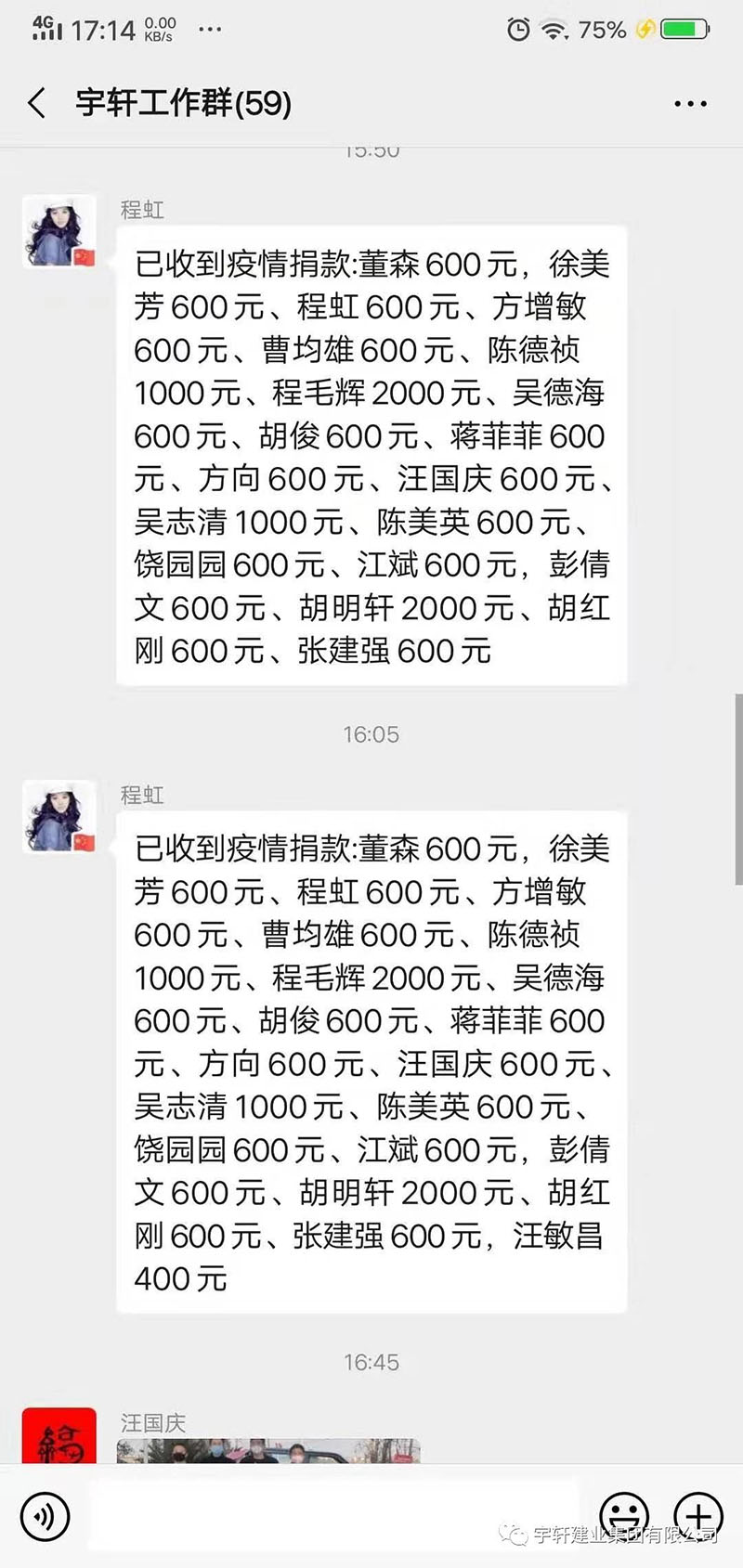View 汪国庆's profile avatar

click(x=59, y=1437)
